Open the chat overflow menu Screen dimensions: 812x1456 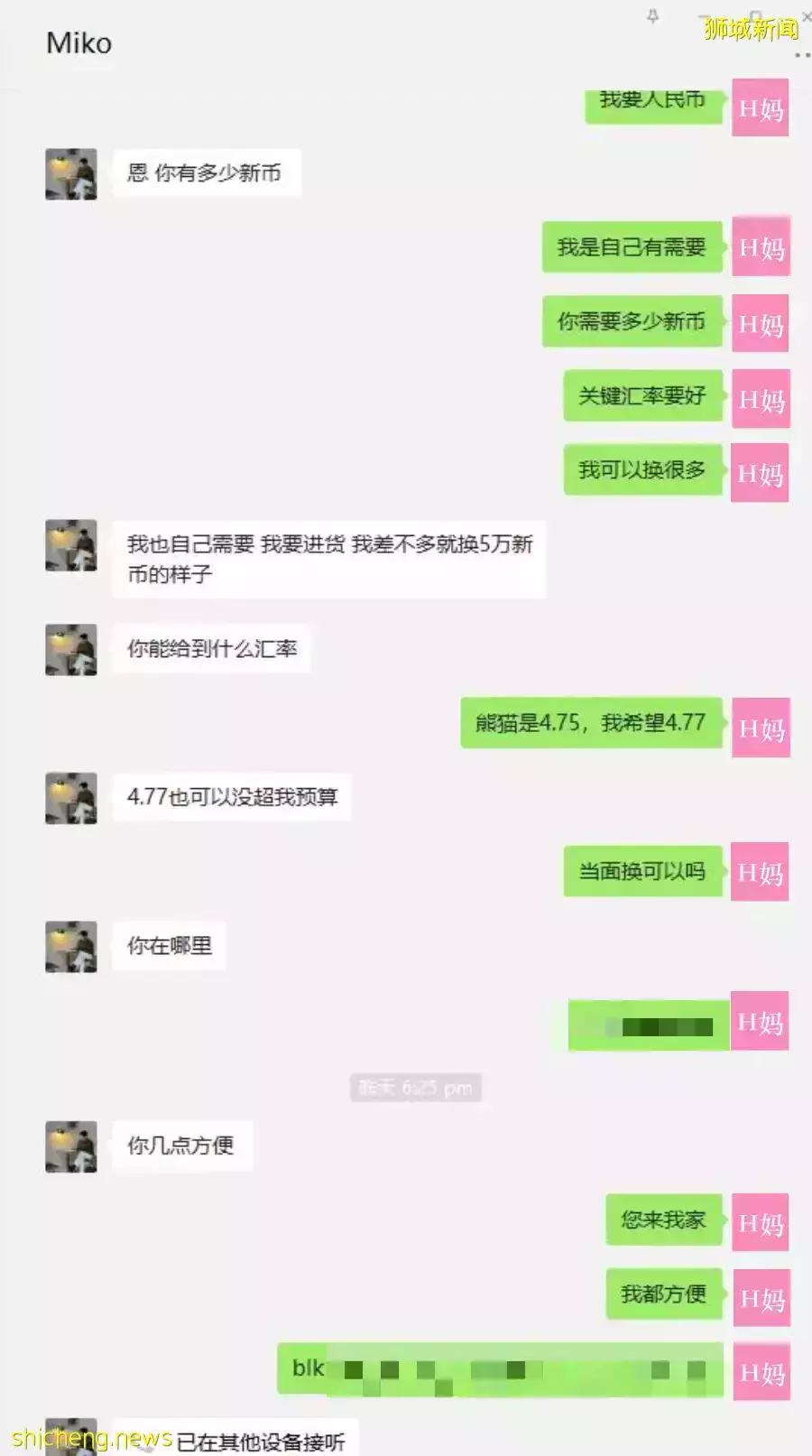coord(801,55)
